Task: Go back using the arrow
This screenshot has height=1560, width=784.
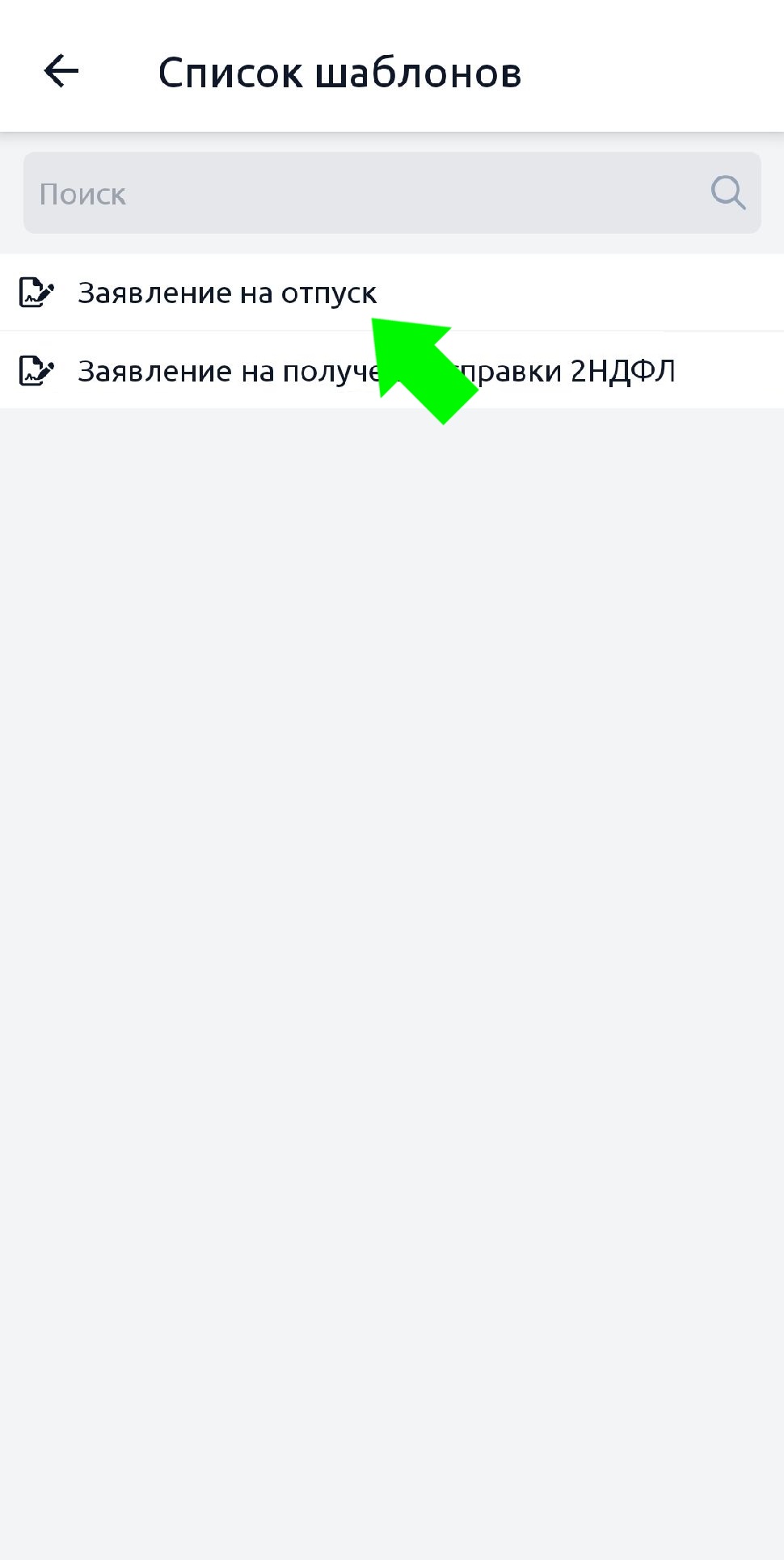Action: pos(61,72)
